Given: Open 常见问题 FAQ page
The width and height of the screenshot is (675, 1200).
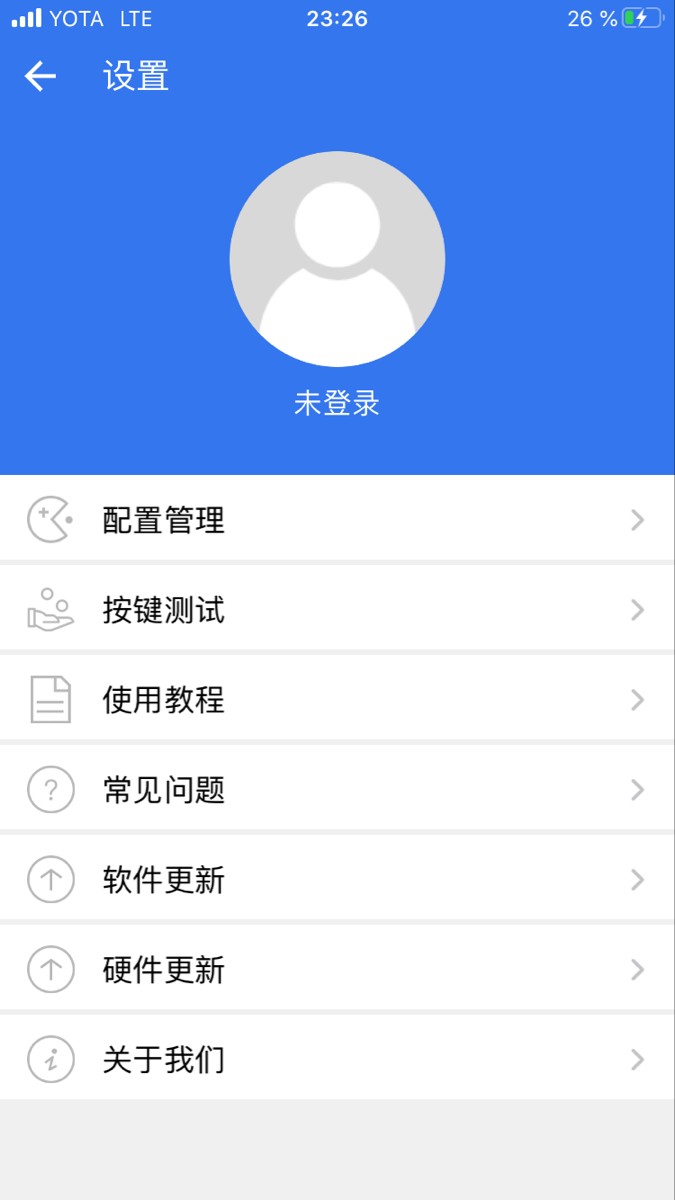Looking at the screenshot, I should click(337, 790).
